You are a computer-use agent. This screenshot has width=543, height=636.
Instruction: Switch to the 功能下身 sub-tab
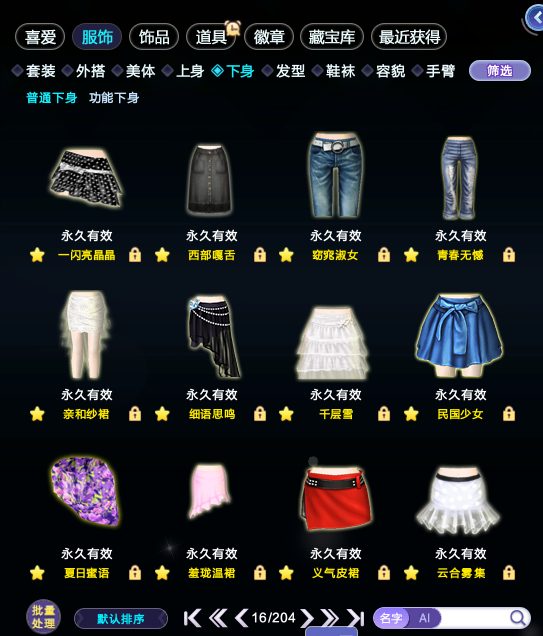114,98
